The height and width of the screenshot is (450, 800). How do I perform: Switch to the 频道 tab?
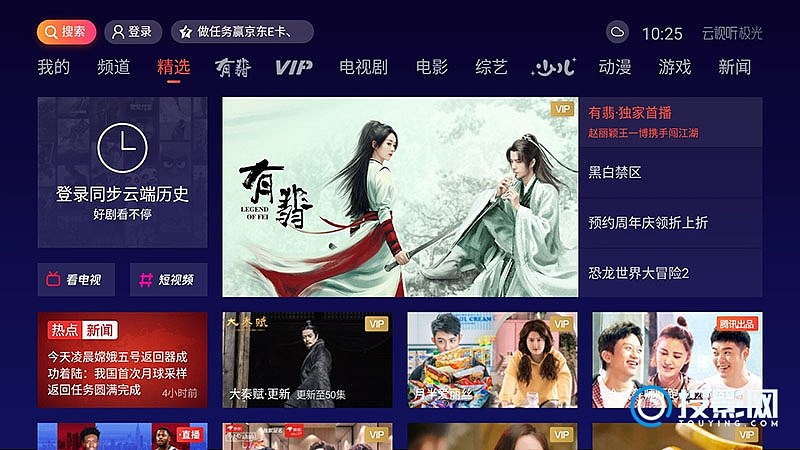[x=113, y=68]
